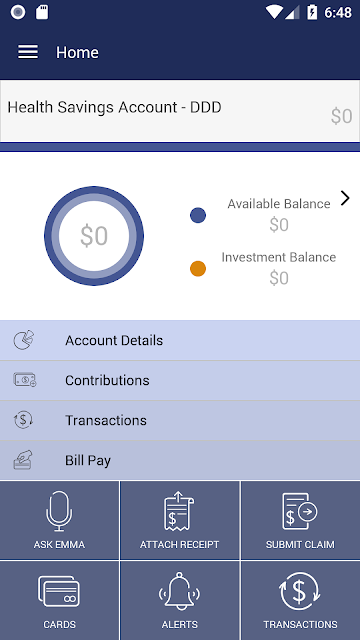Open the Transactions list row
Image resolution: width=360 pixels, height=640 pixels.
click(180, 420)
